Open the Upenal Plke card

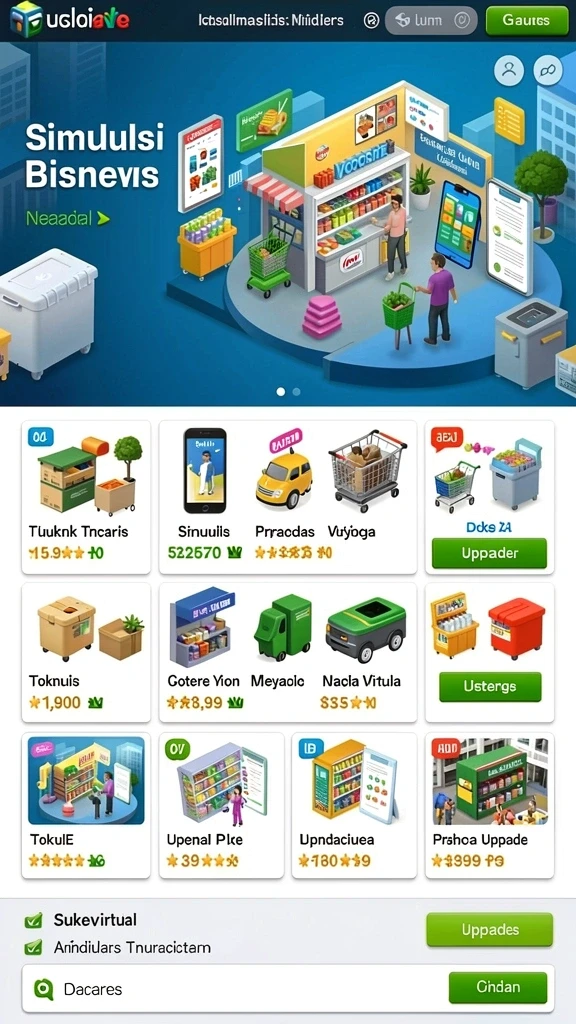(x=221, y=805)
